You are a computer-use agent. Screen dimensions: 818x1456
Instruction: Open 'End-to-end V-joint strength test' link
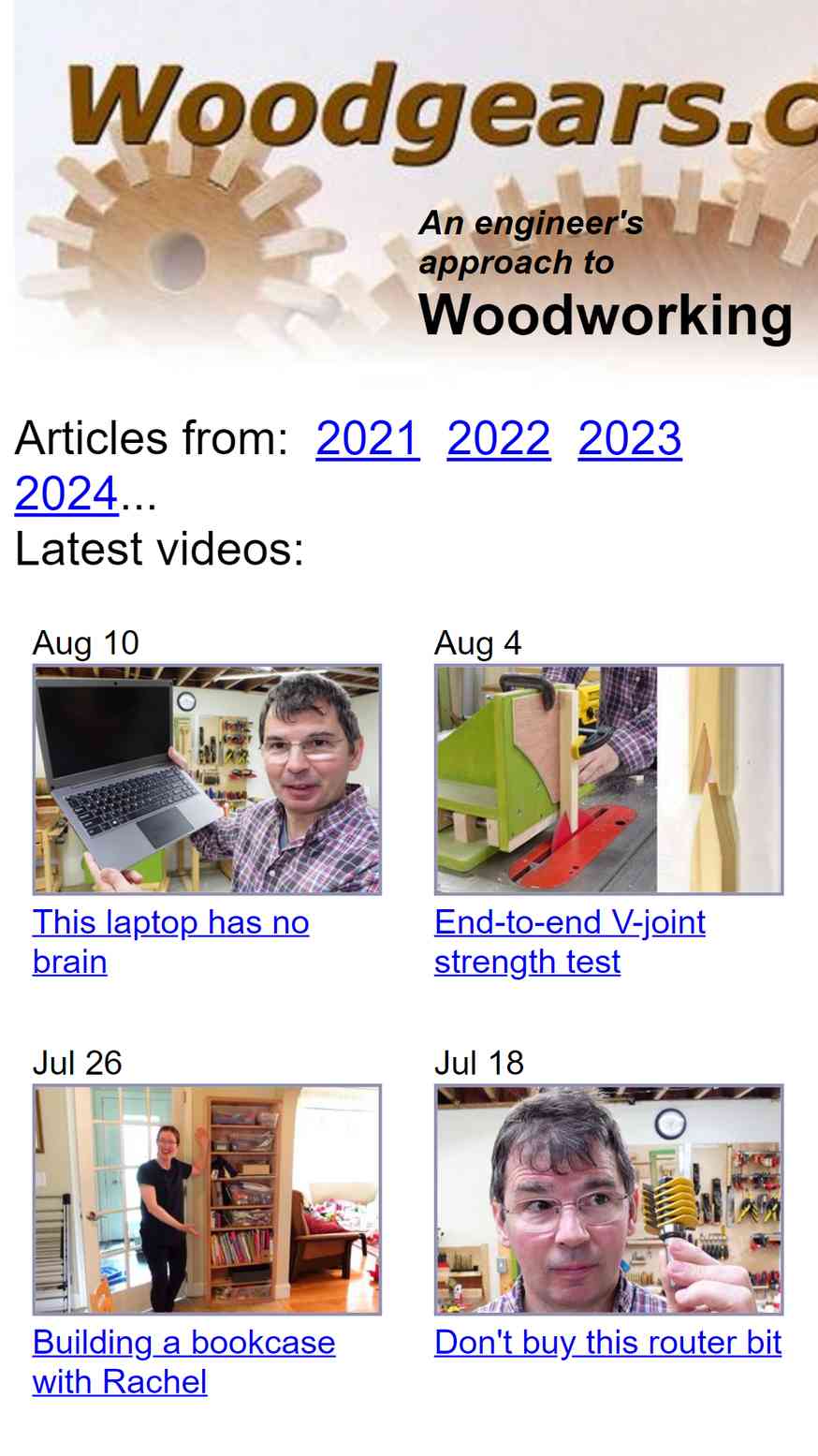(569, 923)
